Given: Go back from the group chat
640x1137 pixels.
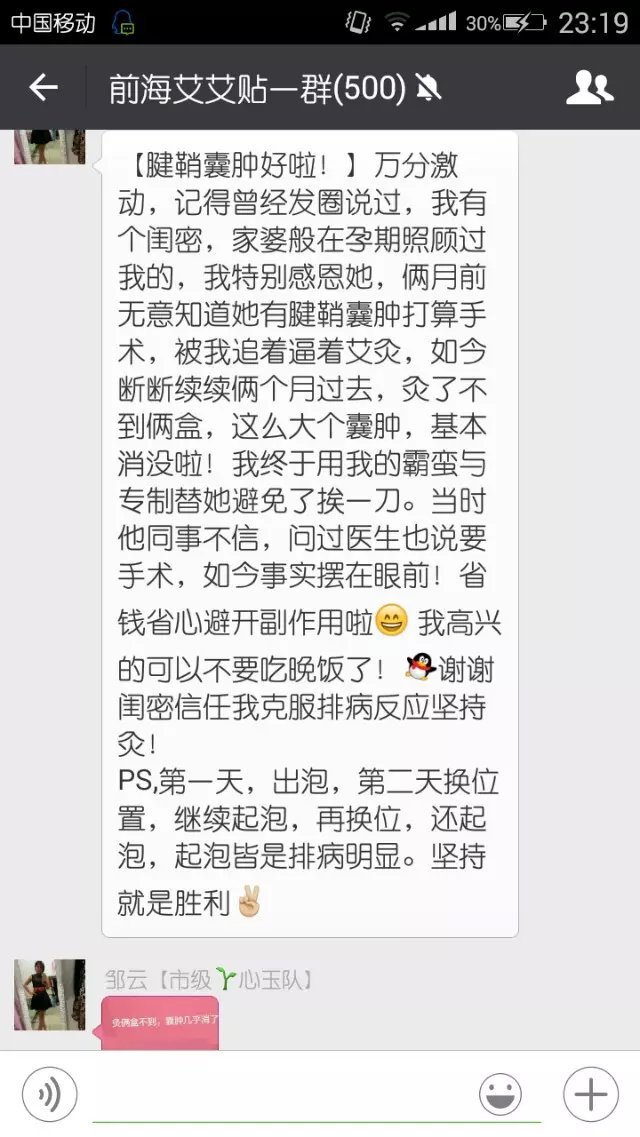Looking at the screenshot, I should click(x=43, y=88).
